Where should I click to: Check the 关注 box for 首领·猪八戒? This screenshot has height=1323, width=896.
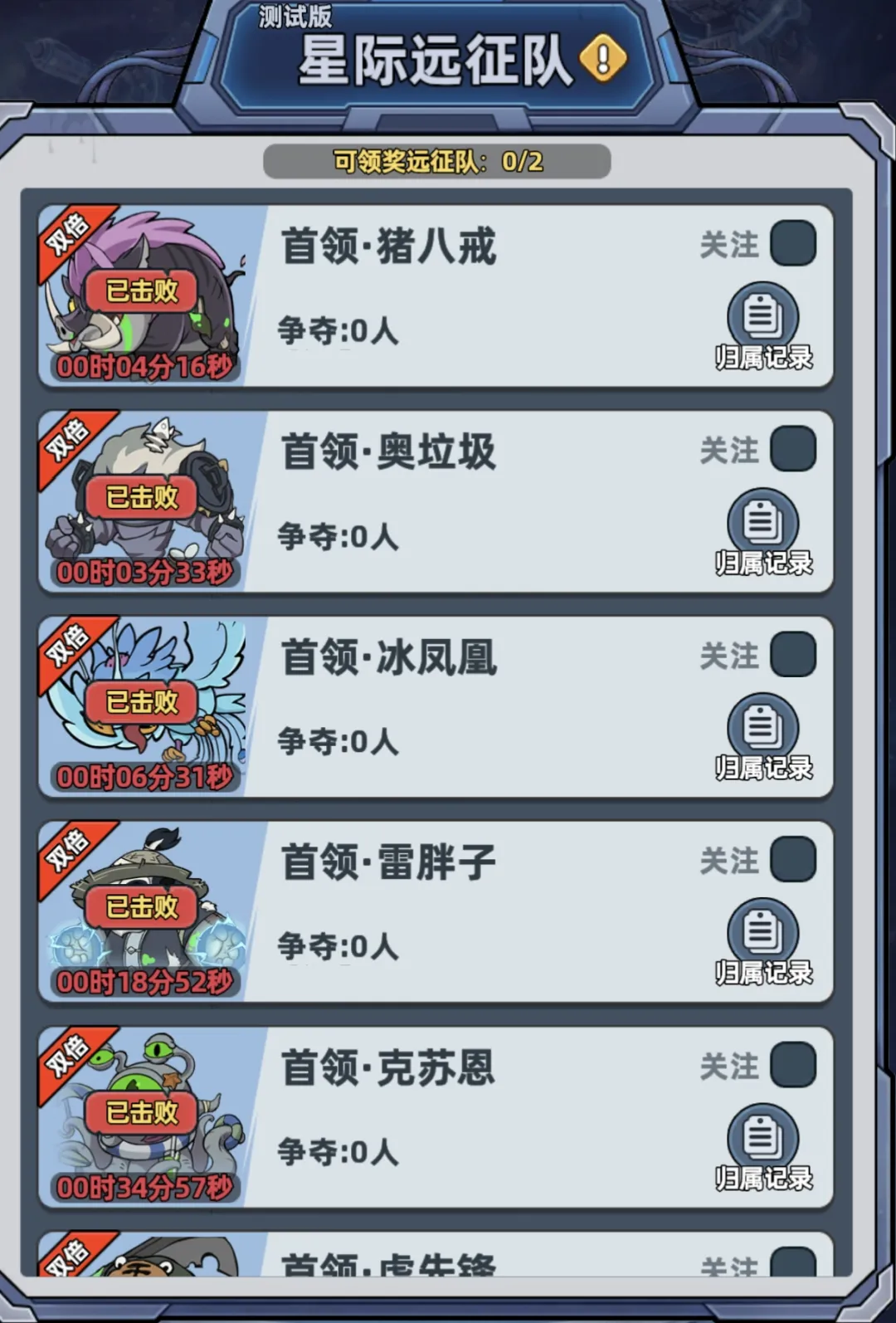tap(792, 243)
